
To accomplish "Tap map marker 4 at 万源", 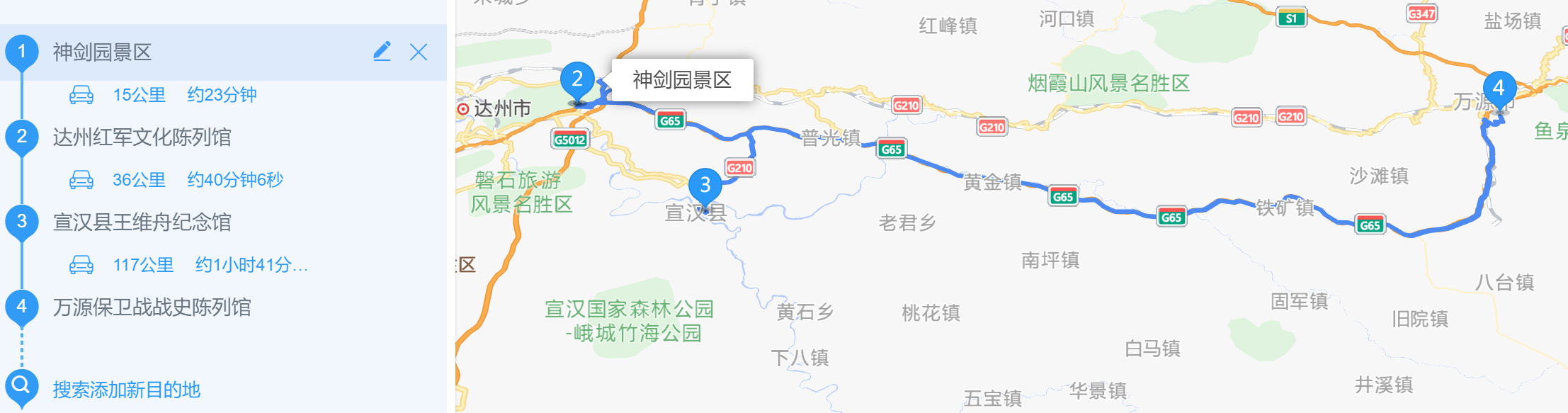I will pyautogui.click(x=1499, y=89).
